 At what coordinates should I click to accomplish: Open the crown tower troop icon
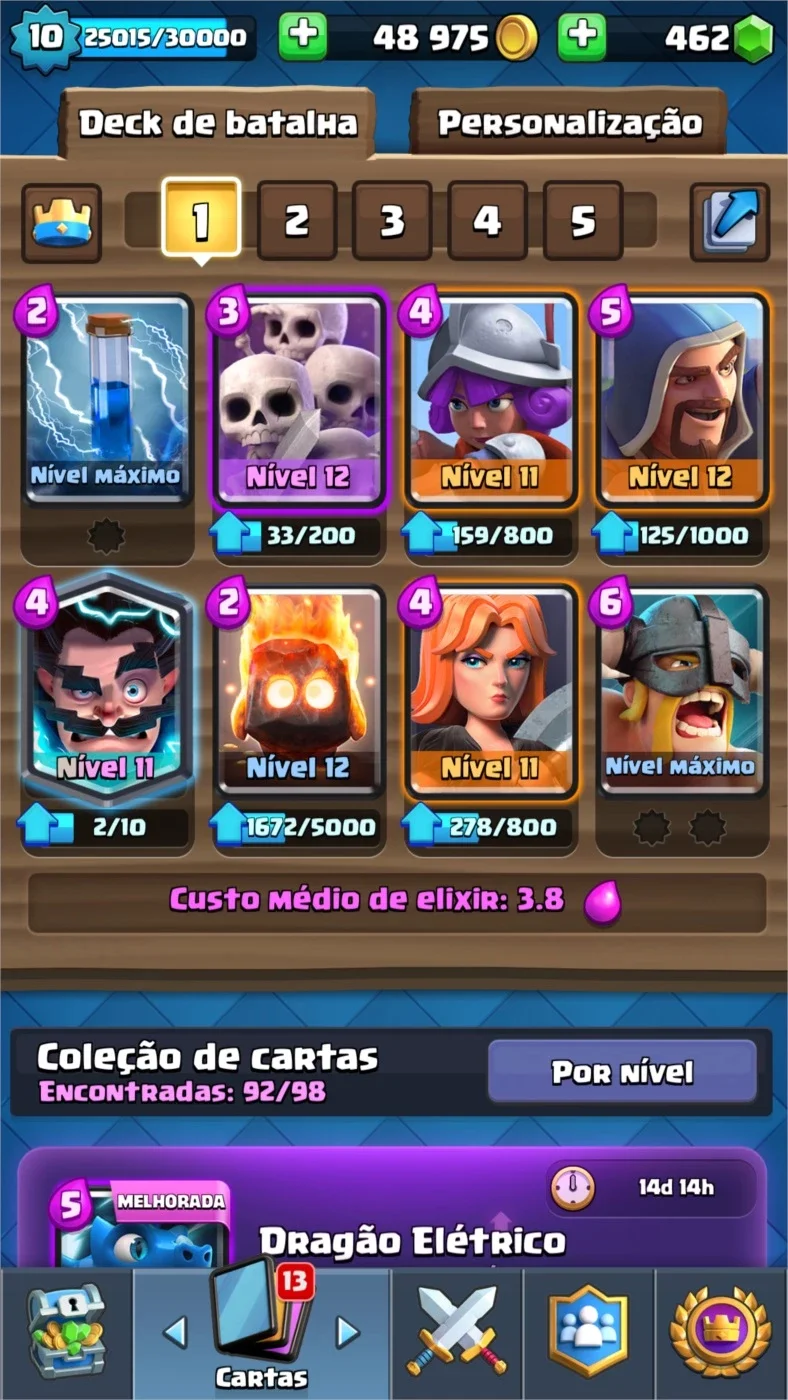(61, 222)
